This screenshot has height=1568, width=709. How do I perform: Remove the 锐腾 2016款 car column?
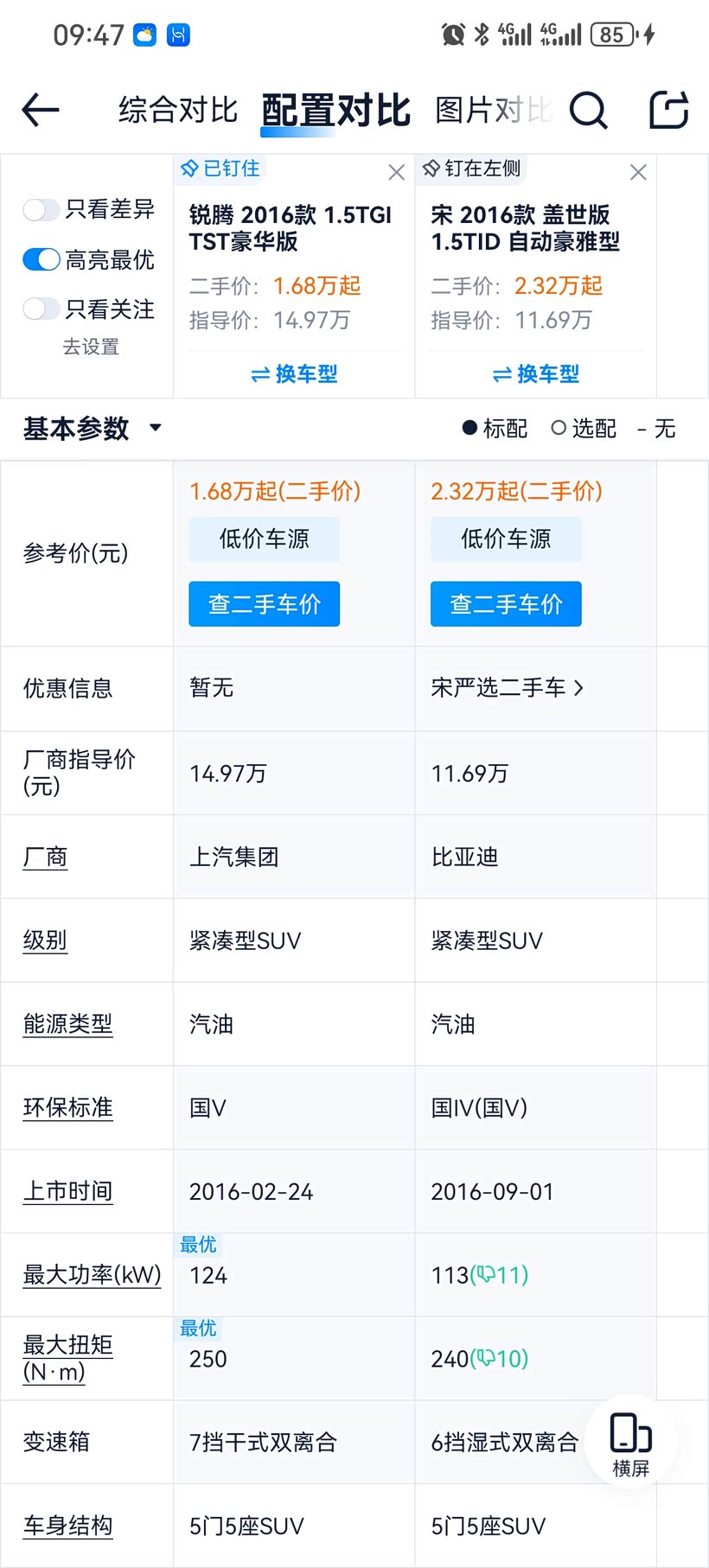pos(397,173)
